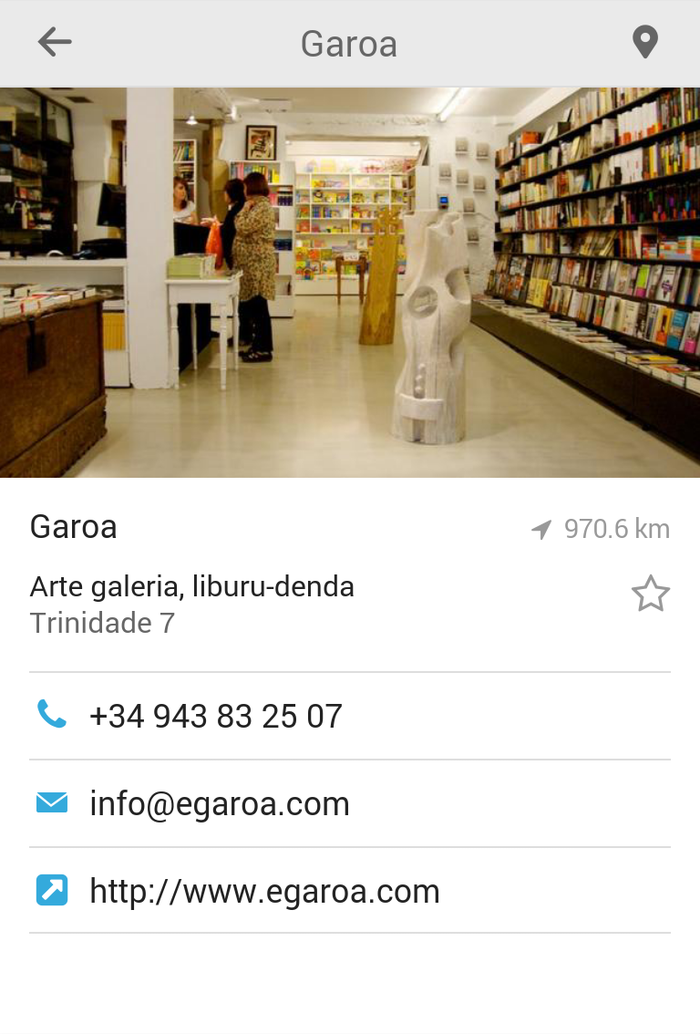Viewport: 700px width, 1034px height.
Task: Mark Garoa as favorite with the star
Action: point(650,594)
